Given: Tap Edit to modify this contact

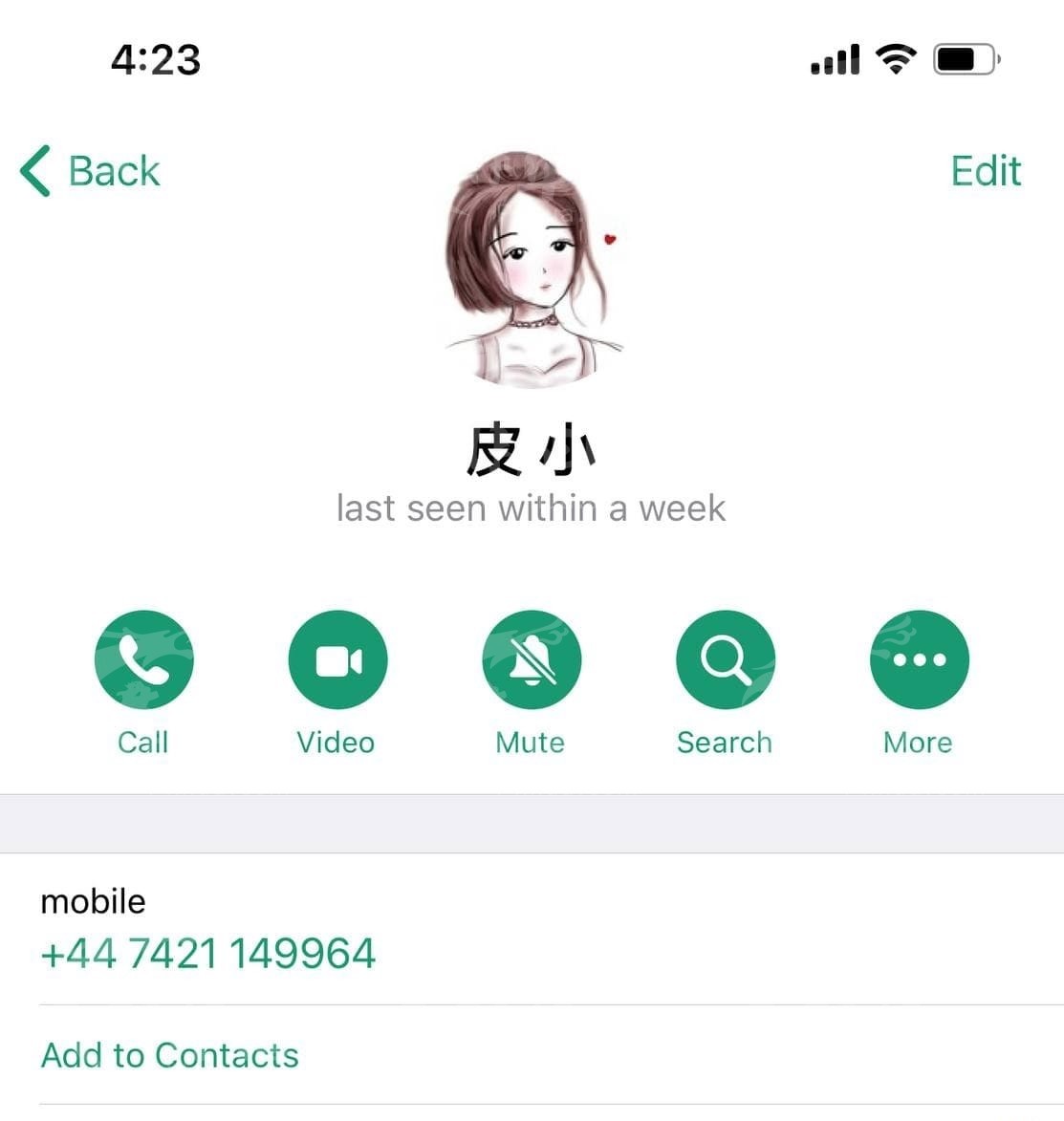Looking at the screenshot, I should coord(985,172).
